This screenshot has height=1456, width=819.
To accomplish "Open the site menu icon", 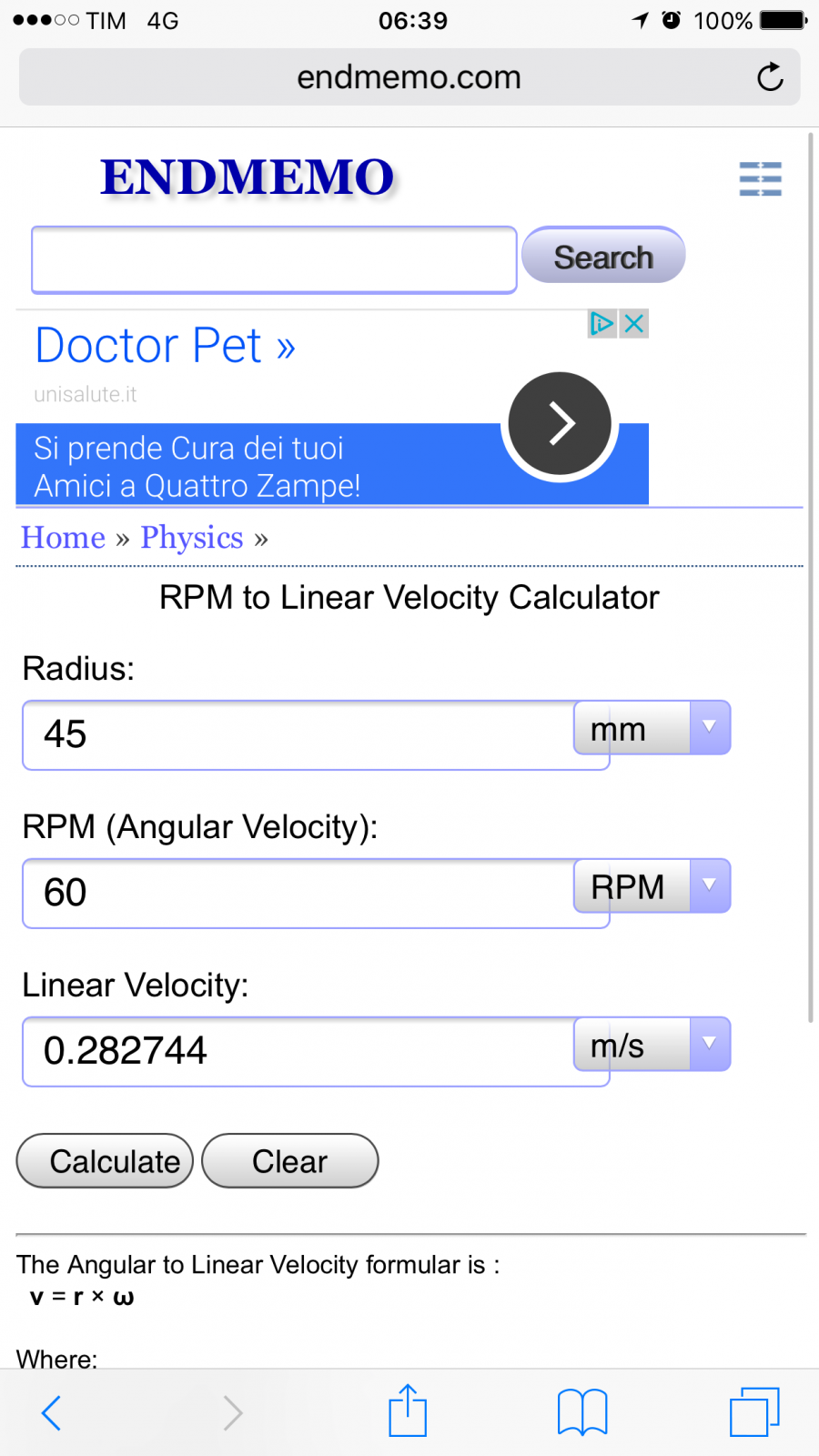I will point(760,179).
